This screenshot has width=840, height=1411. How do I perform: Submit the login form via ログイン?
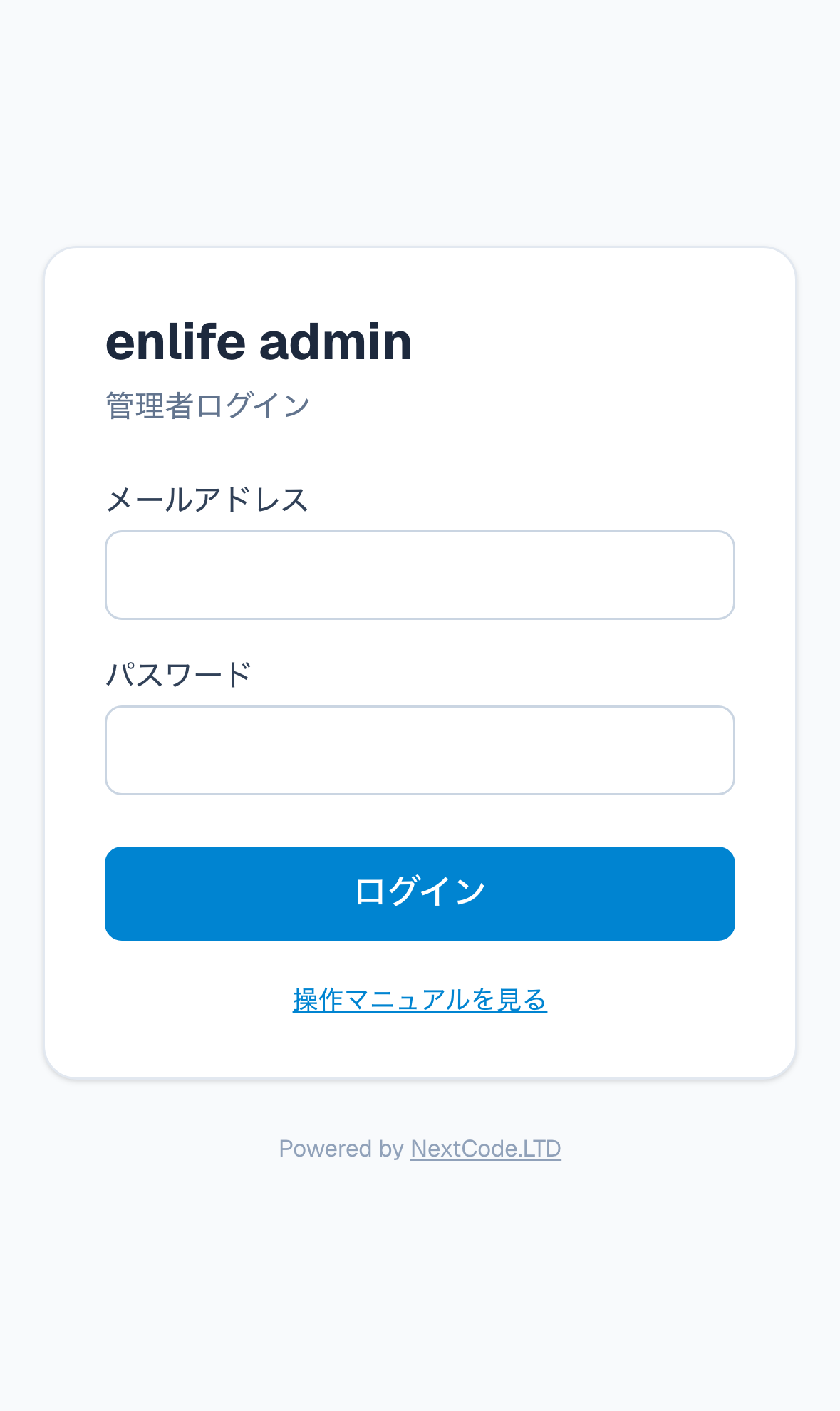[419, 892]
